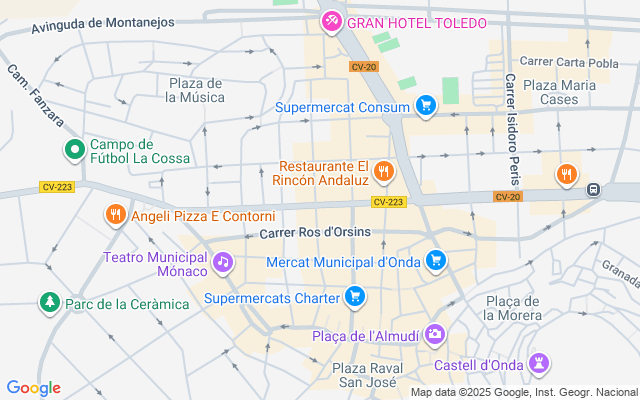Viewport: 640px width, 400px height.
Task: Select the Supermercats Charter marker
Action: pyautogui.click(x=354, y=296)
